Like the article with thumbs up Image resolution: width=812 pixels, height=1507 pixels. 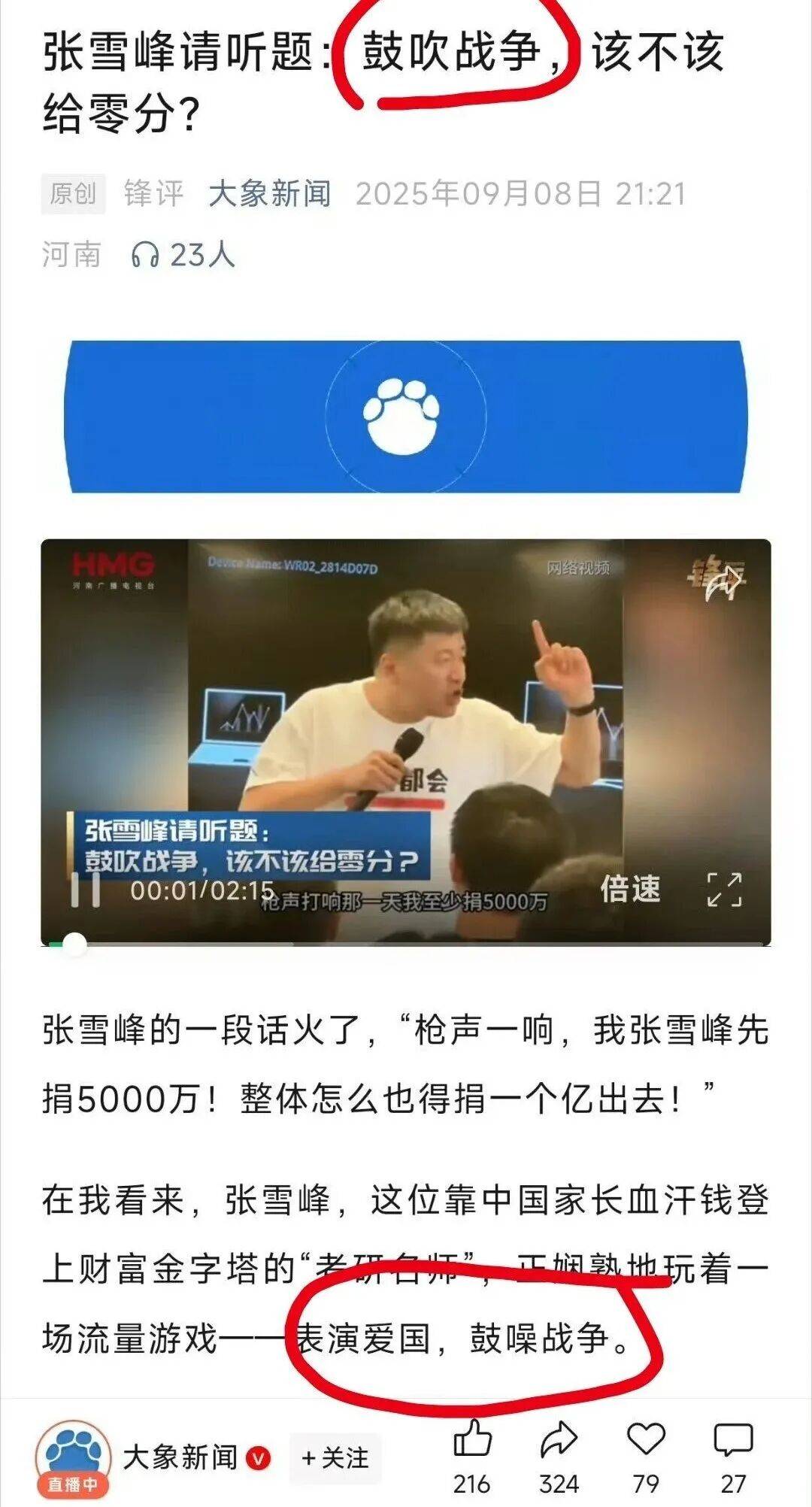[x=472, y=1440]
